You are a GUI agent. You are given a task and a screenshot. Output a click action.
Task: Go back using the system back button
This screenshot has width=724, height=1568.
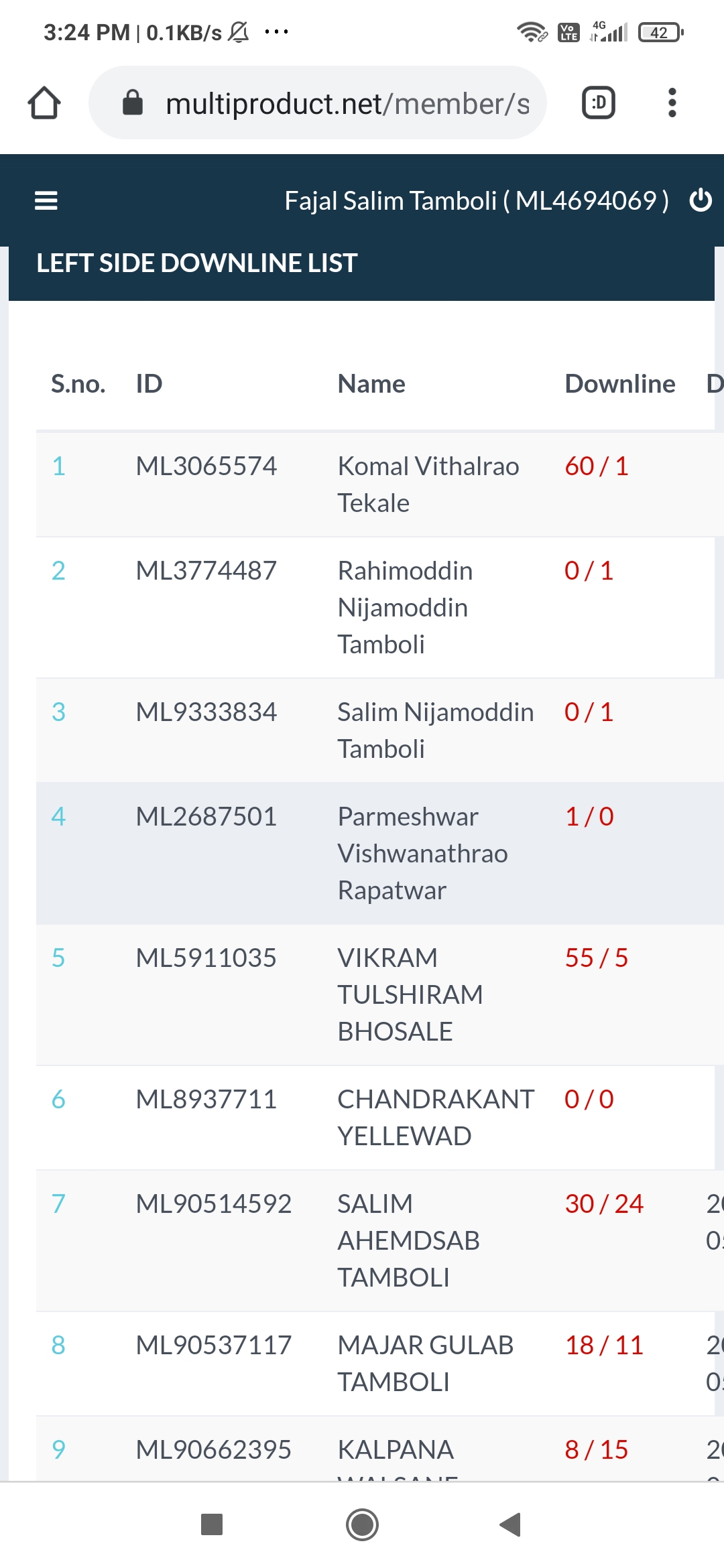[511, 1524]
